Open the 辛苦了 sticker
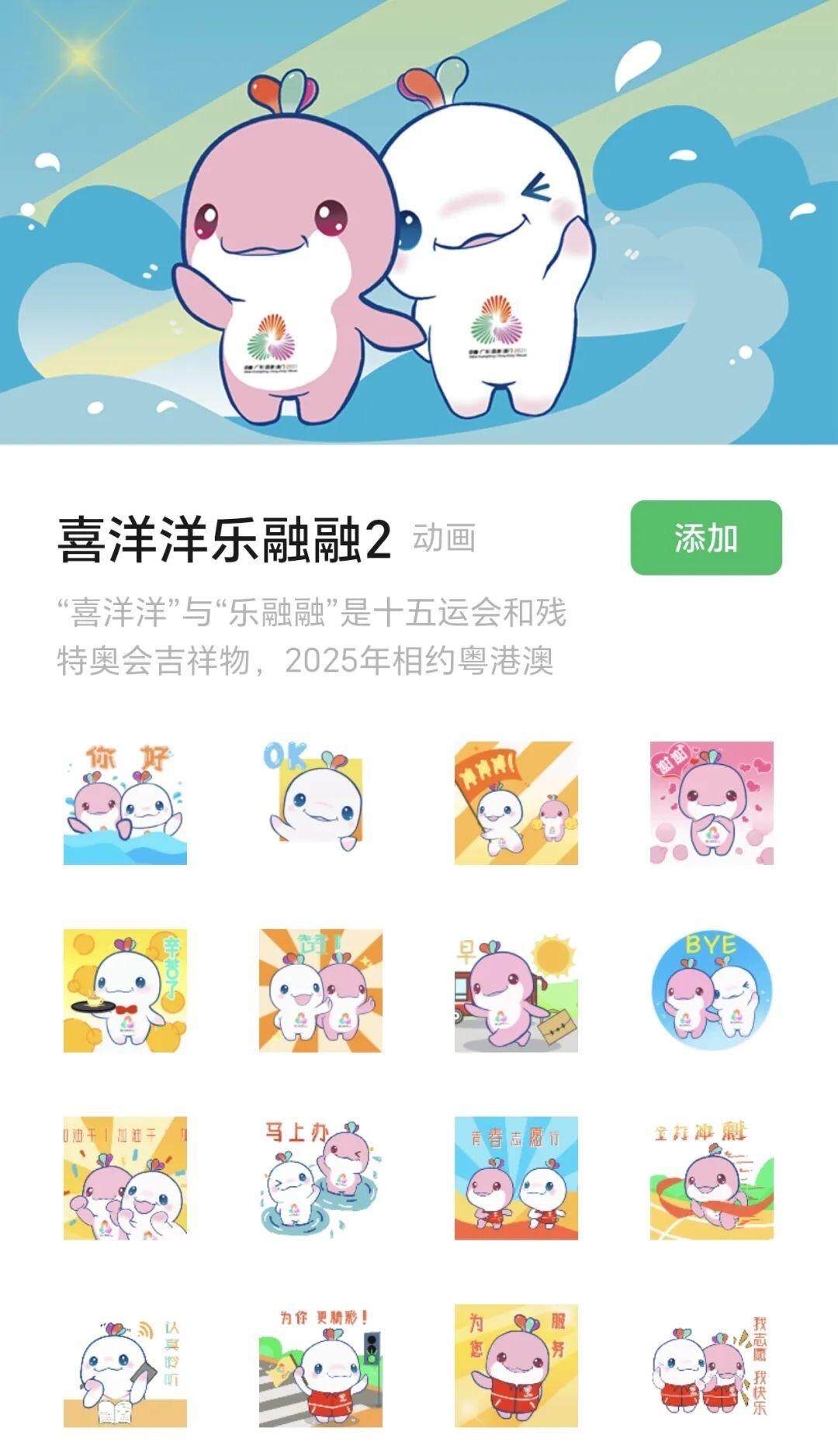The width and height of the screenshot is (838, 1456). (x=125, y=991)
